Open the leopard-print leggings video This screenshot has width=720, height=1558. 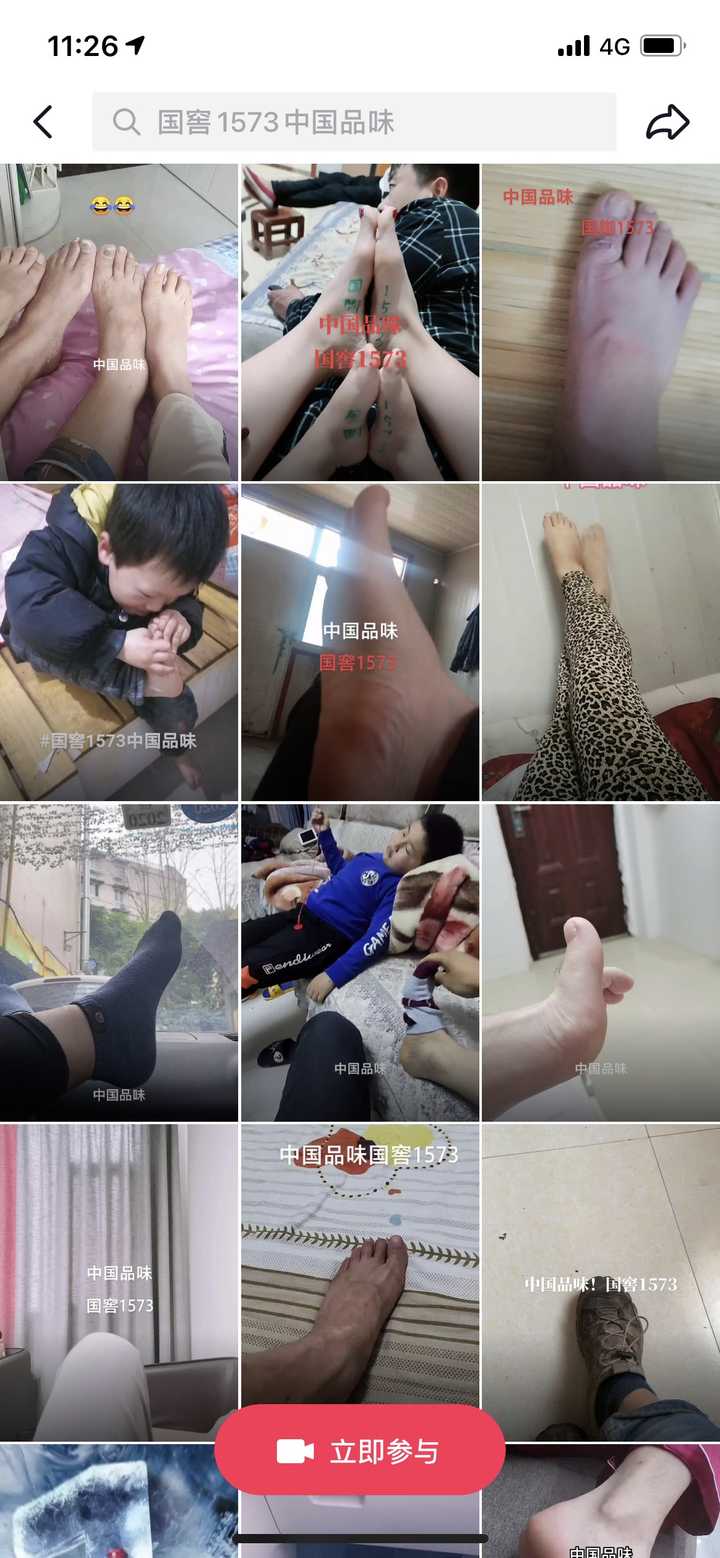pos(600,642)
